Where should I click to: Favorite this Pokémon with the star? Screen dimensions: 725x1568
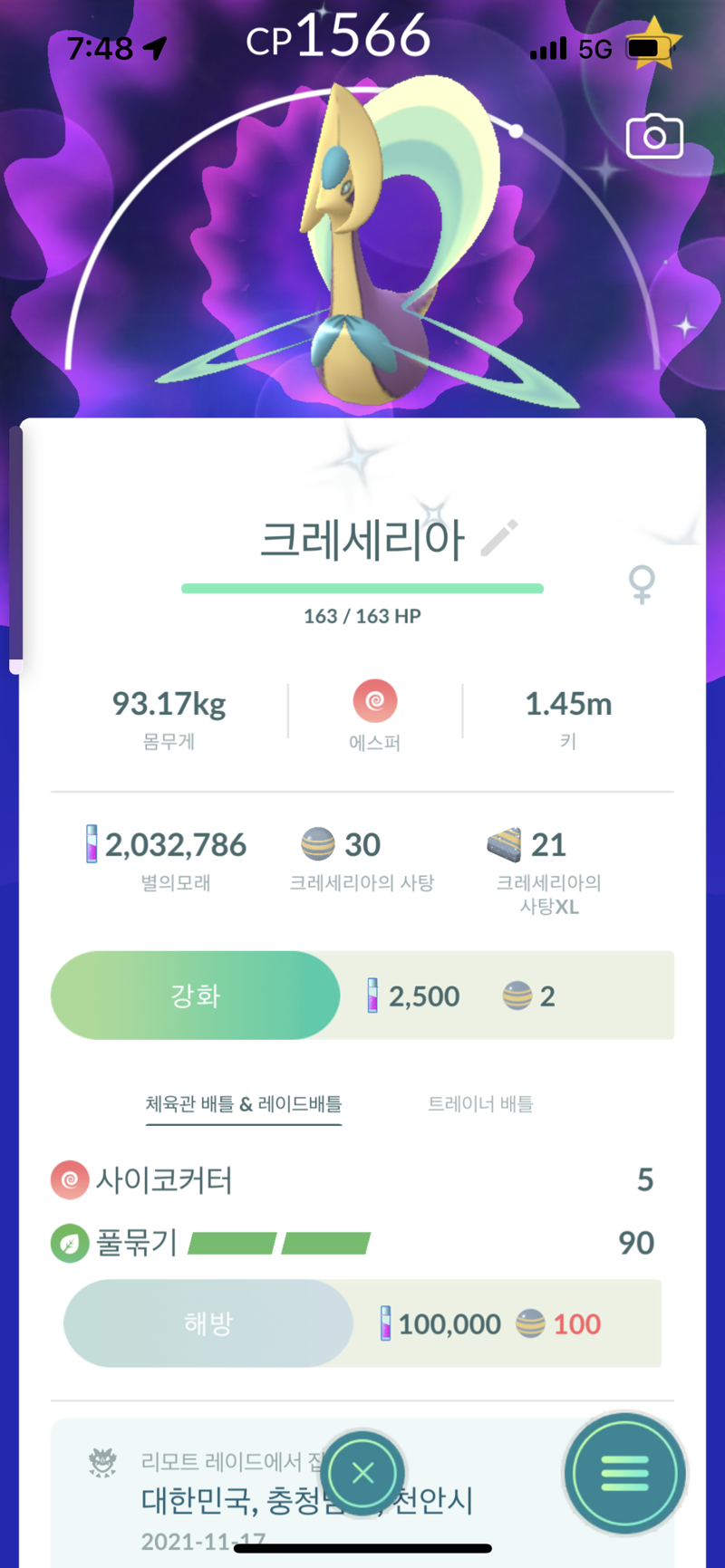(x=656, y=43)
